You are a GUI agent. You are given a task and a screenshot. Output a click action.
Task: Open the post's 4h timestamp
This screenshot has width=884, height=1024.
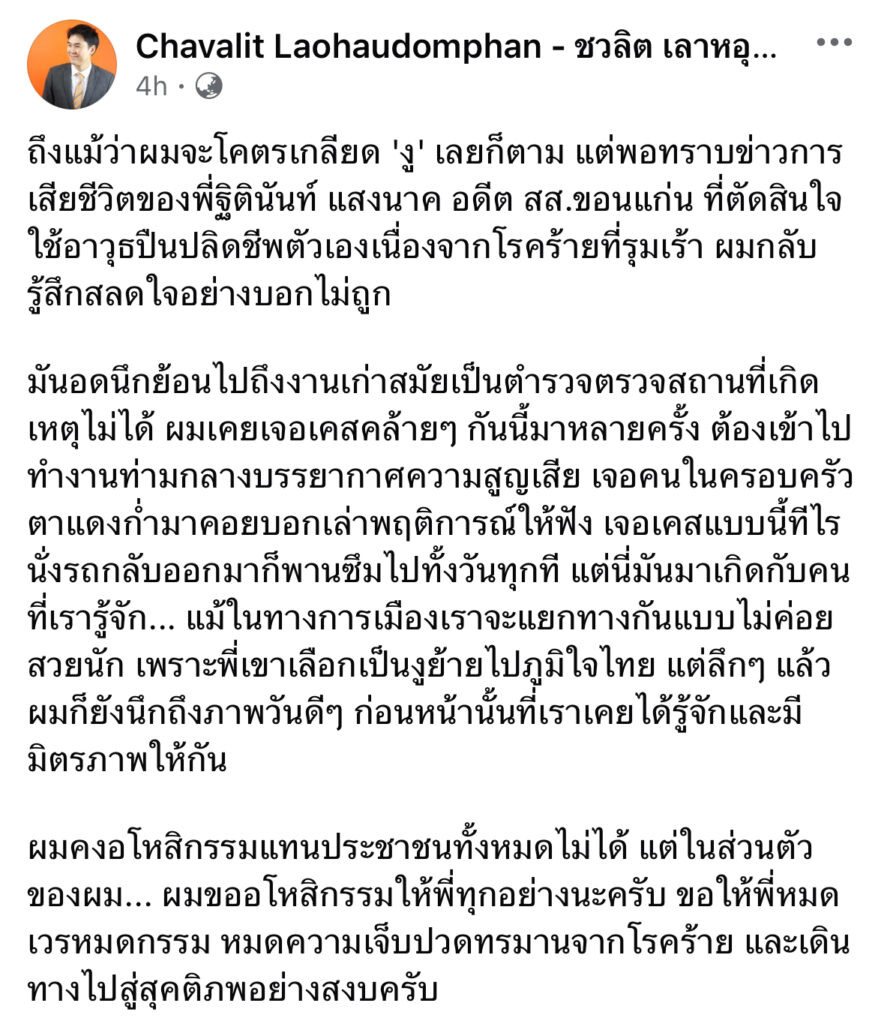(x=151, y=87)
